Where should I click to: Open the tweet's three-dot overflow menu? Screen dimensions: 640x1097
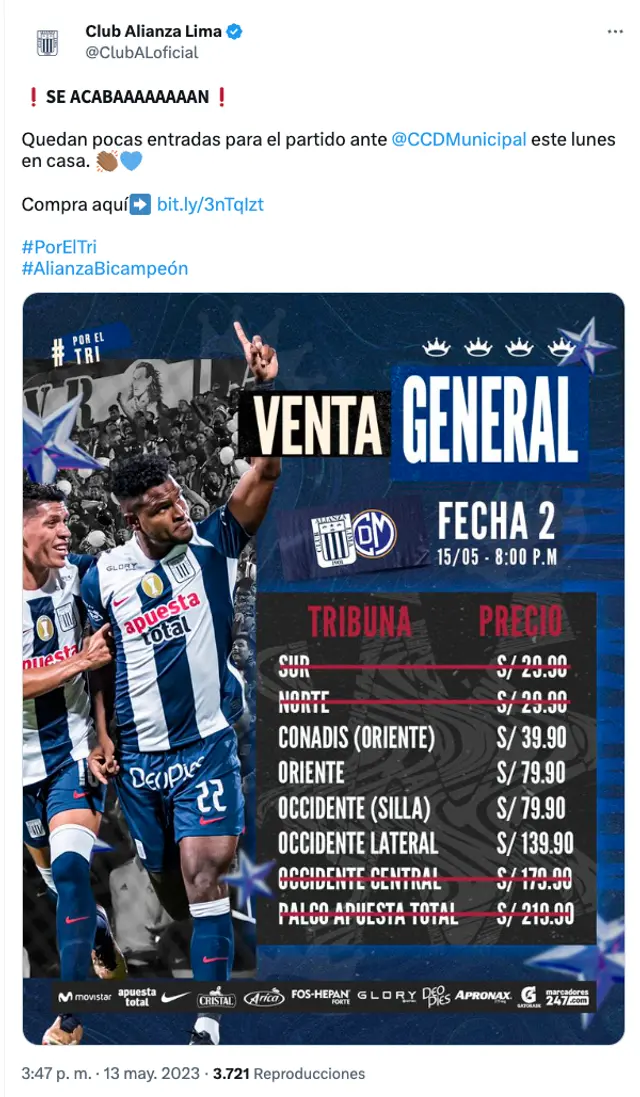[x=615, y=32]
